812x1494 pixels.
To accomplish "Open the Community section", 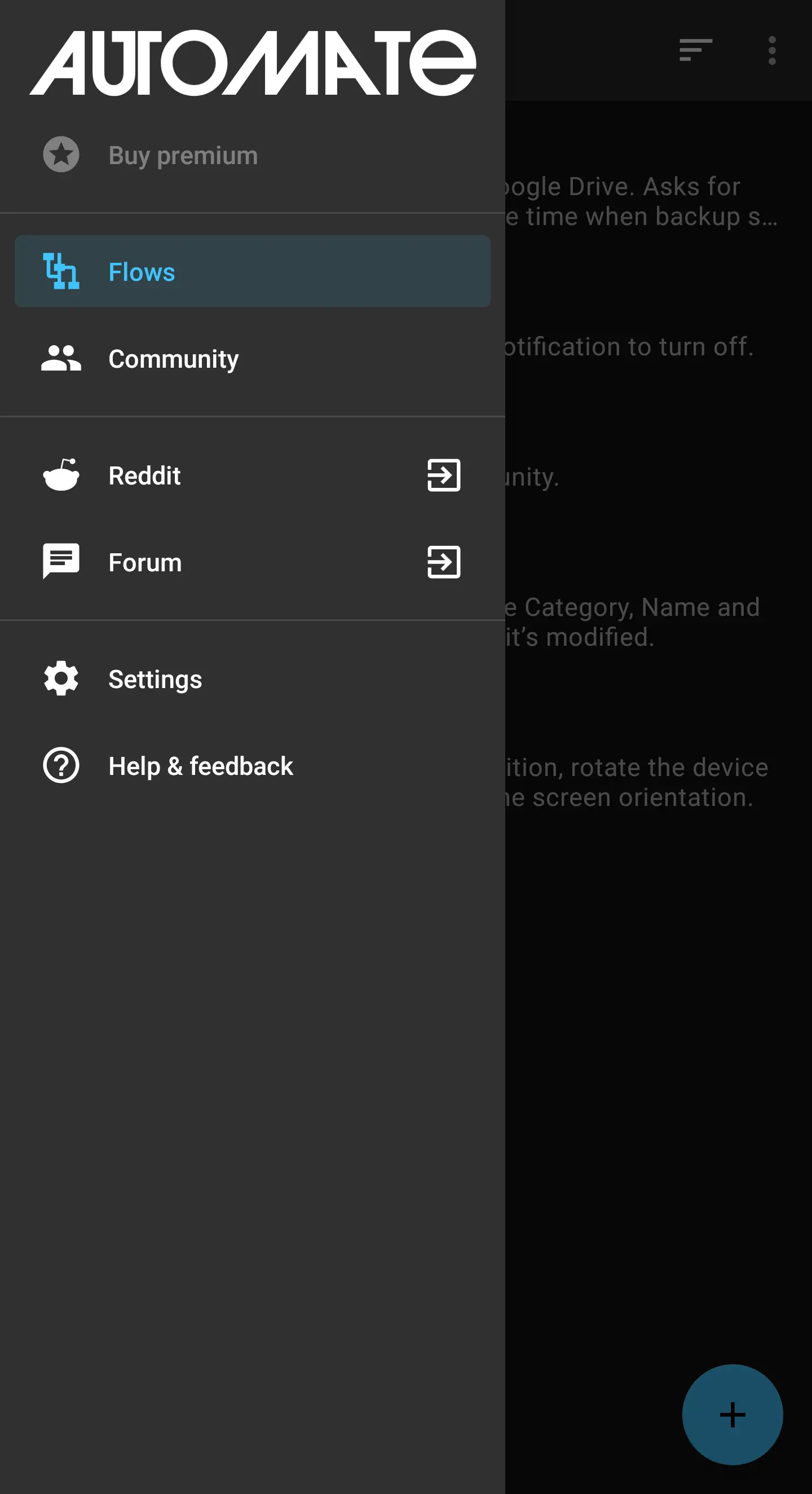I will [174, 359].
